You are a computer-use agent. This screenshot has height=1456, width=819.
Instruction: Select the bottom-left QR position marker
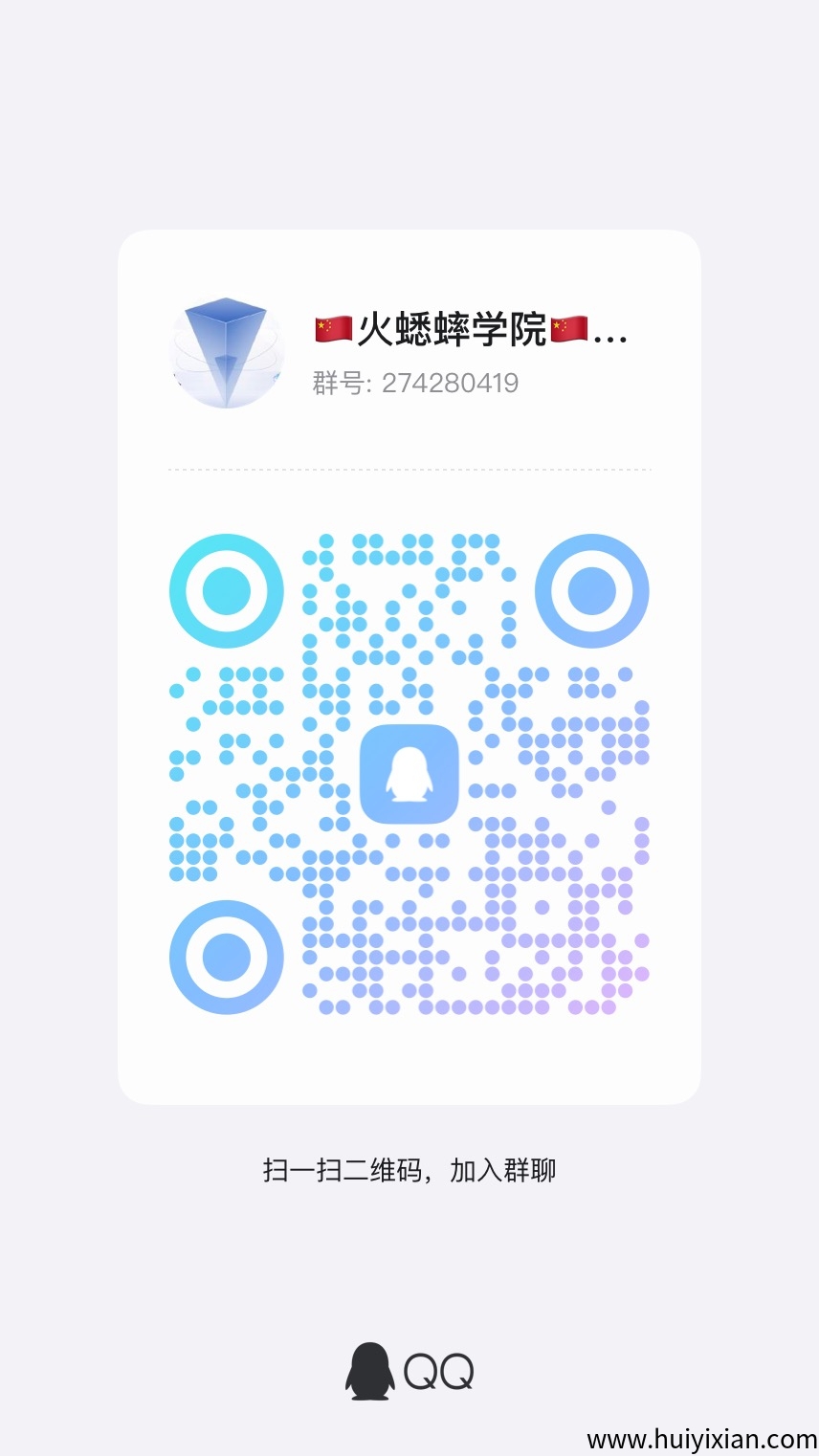click(226, 956)
